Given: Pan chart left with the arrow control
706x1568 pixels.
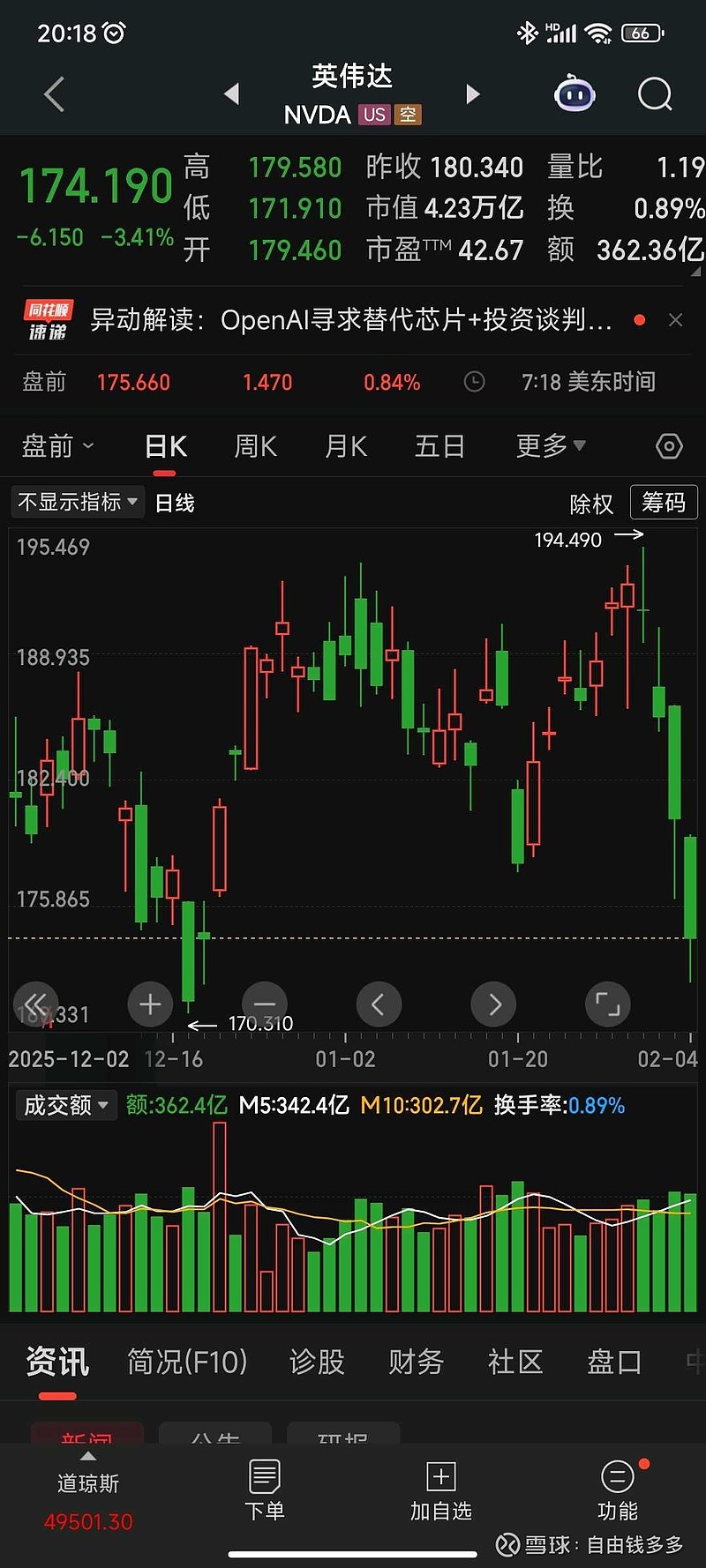Looking at the screenshot, I should pos(379,1004).
